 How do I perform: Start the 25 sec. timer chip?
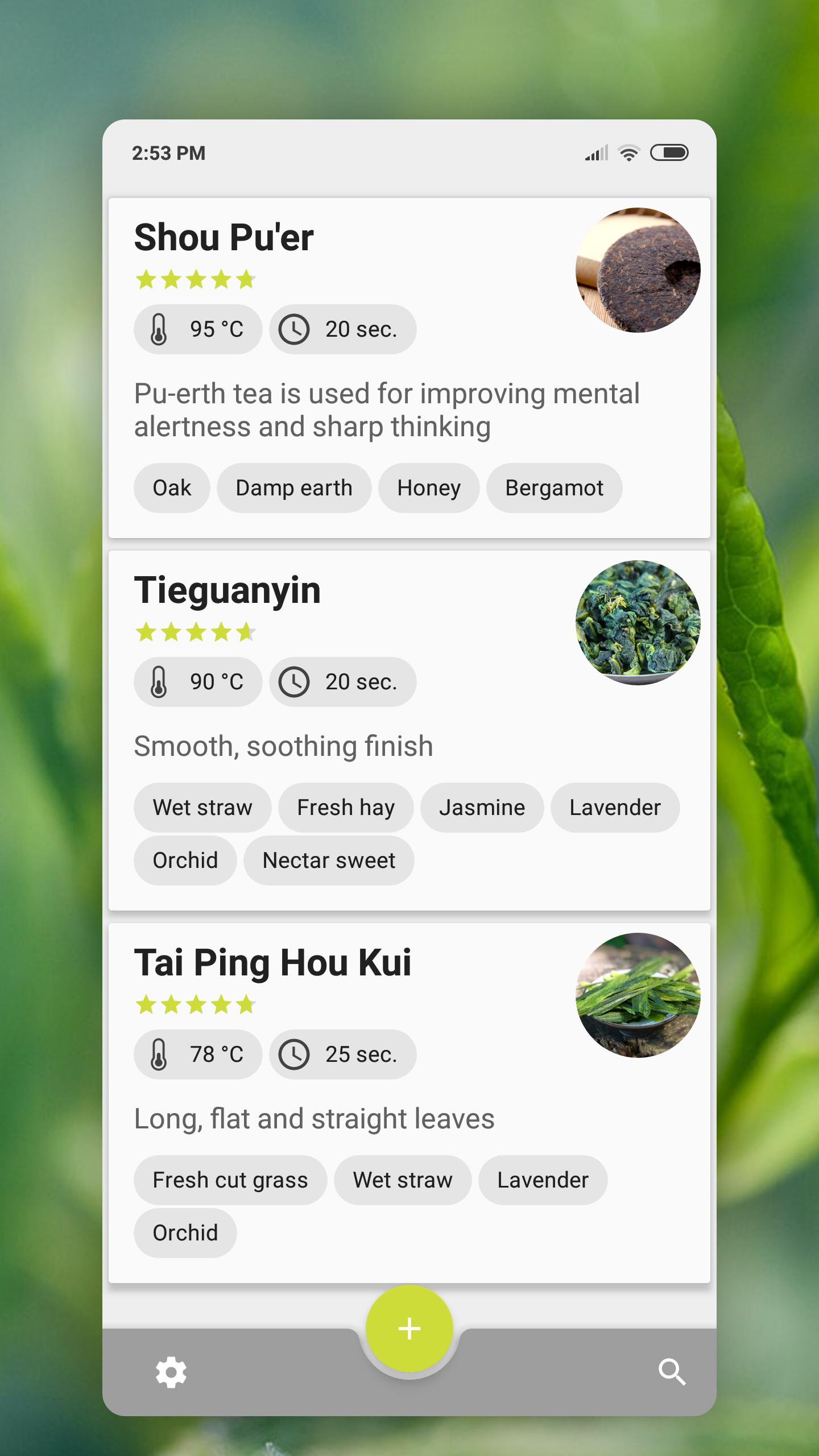pos(343,1054)
